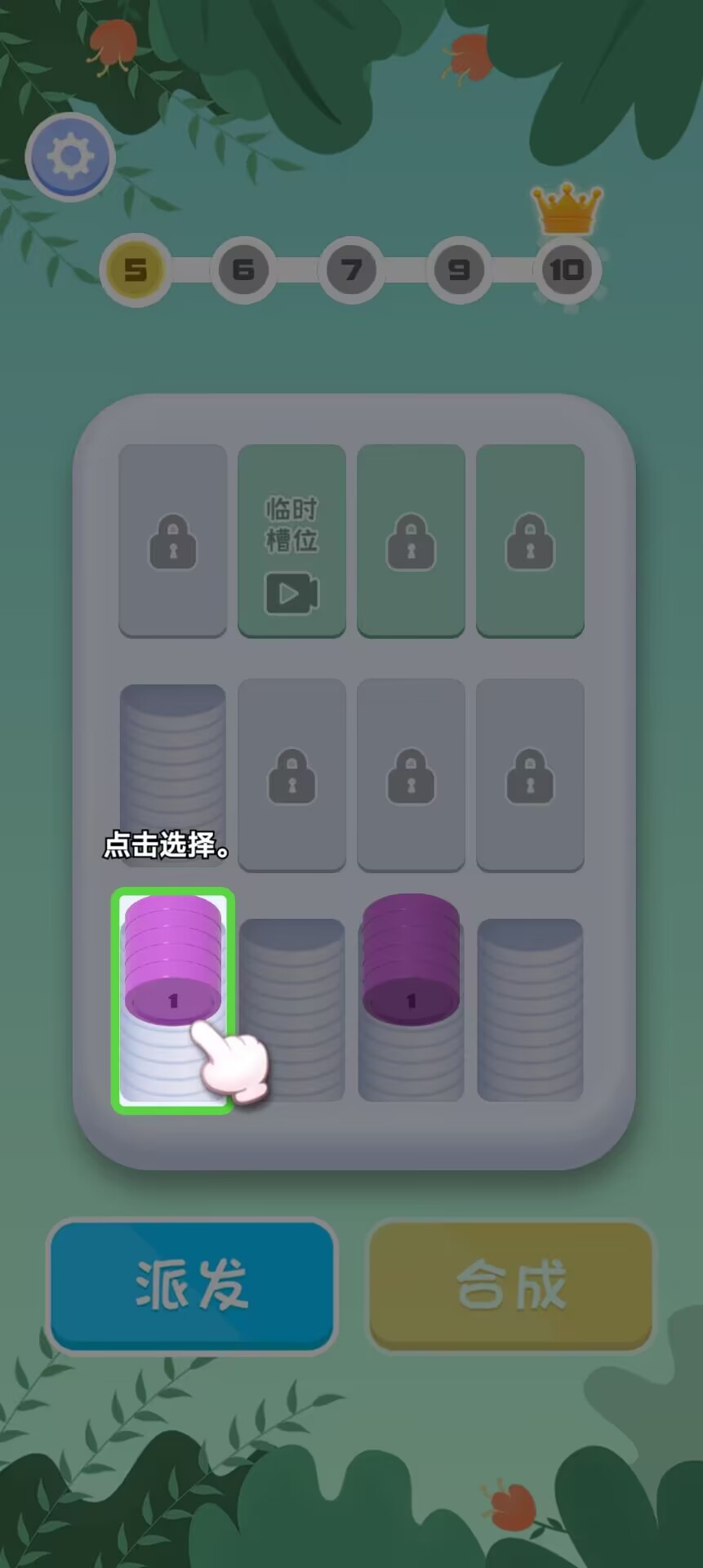Unlock temporary slot via video ad
The width and height of the screenshot is (703, 1568).
point(291,541)
